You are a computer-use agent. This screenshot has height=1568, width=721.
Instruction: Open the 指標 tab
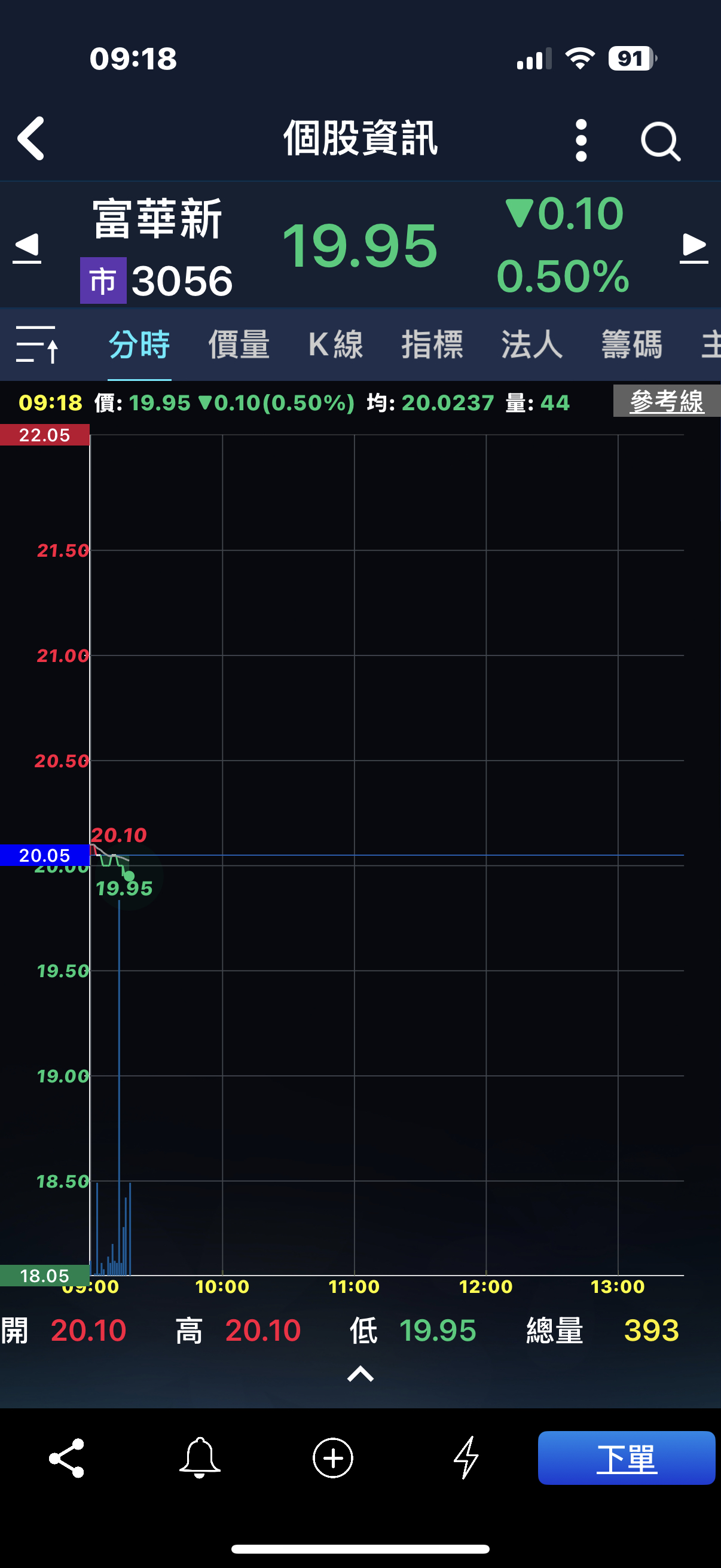pyautogui.click(x=432, y=344)
